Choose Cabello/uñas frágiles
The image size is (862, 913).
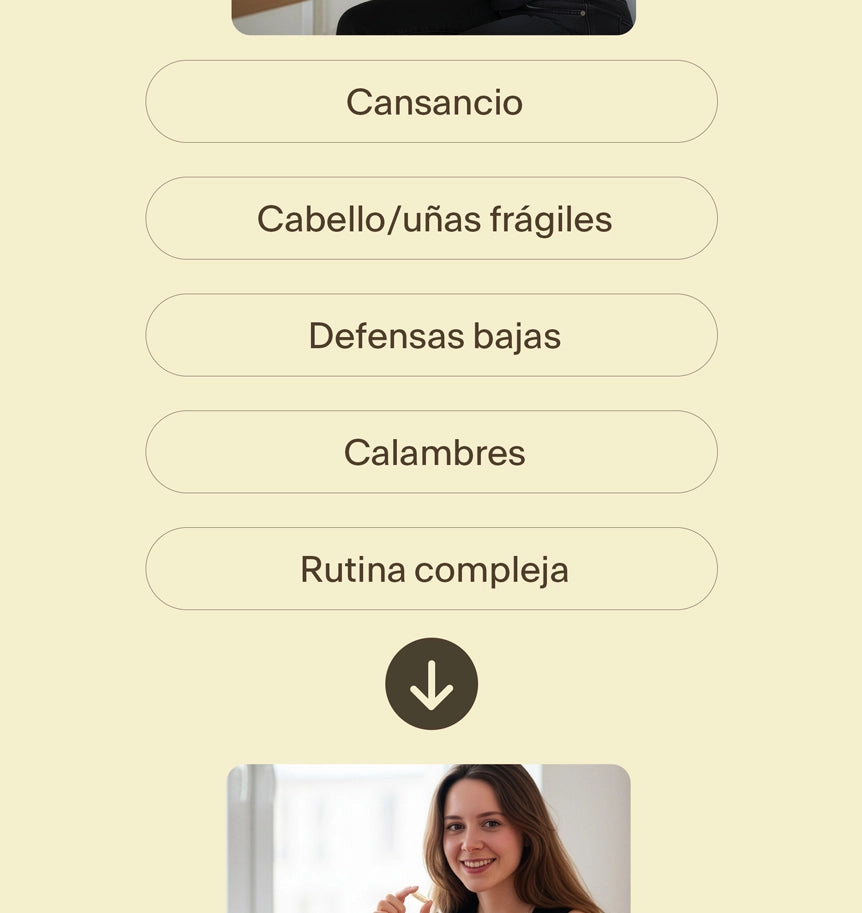431,219
